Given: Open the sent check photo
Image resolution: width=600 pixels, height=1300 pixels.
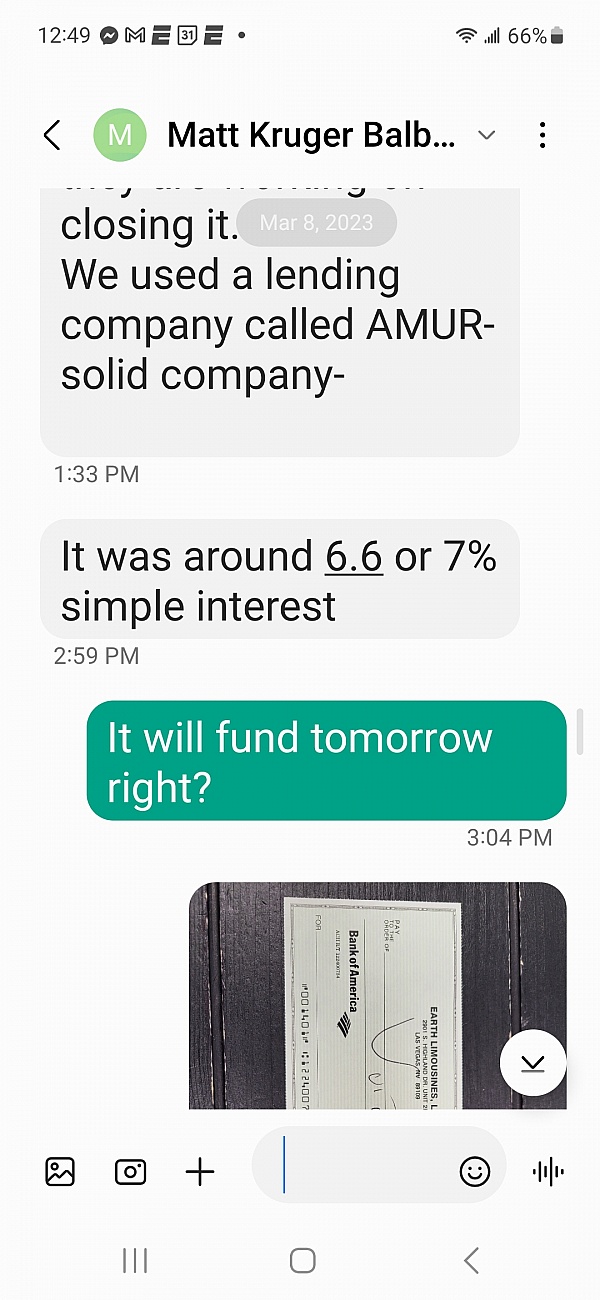Looking at the screenshot, I should (x=377, y=995).
